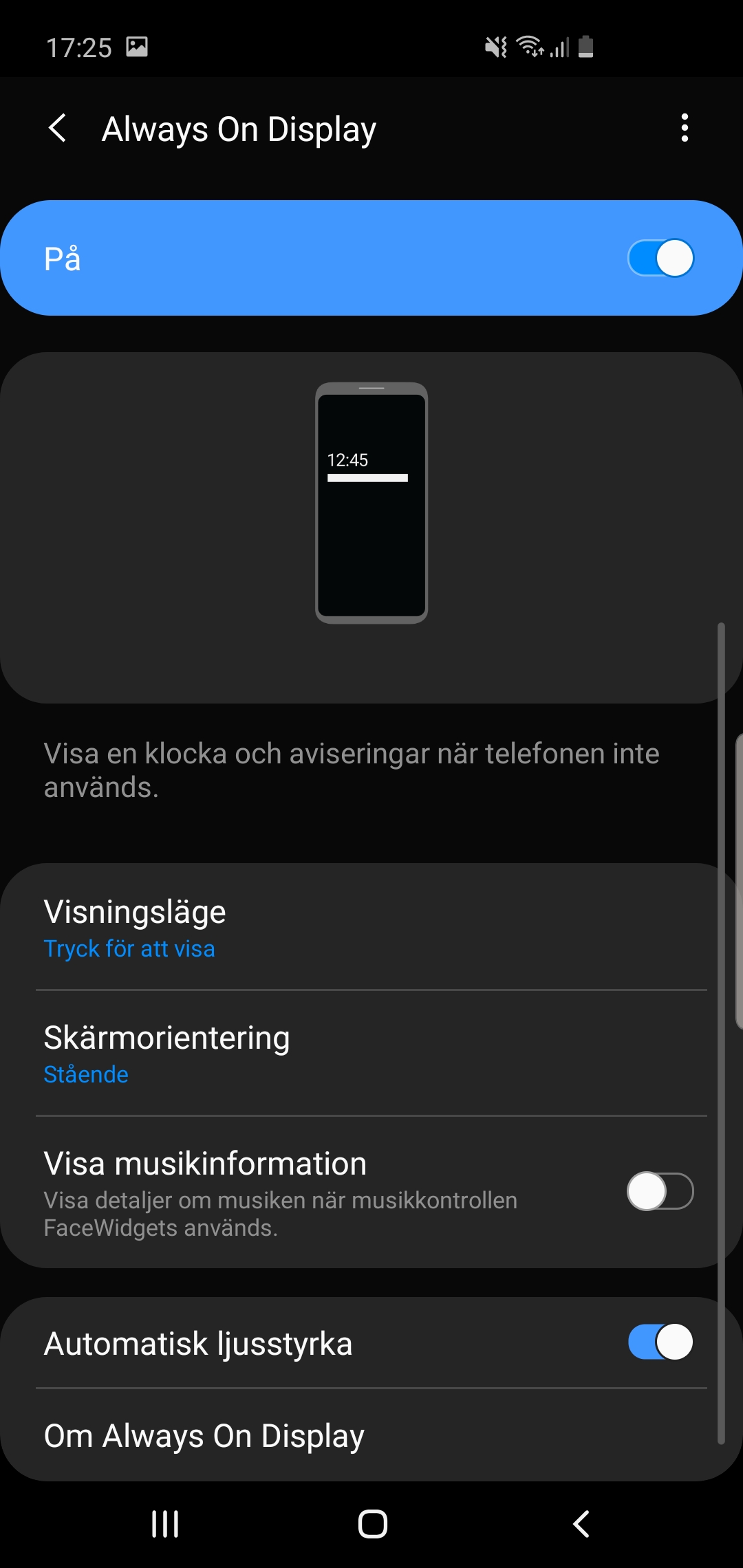
Task: Tap the clock preview phone image
Action: [371, 503]
